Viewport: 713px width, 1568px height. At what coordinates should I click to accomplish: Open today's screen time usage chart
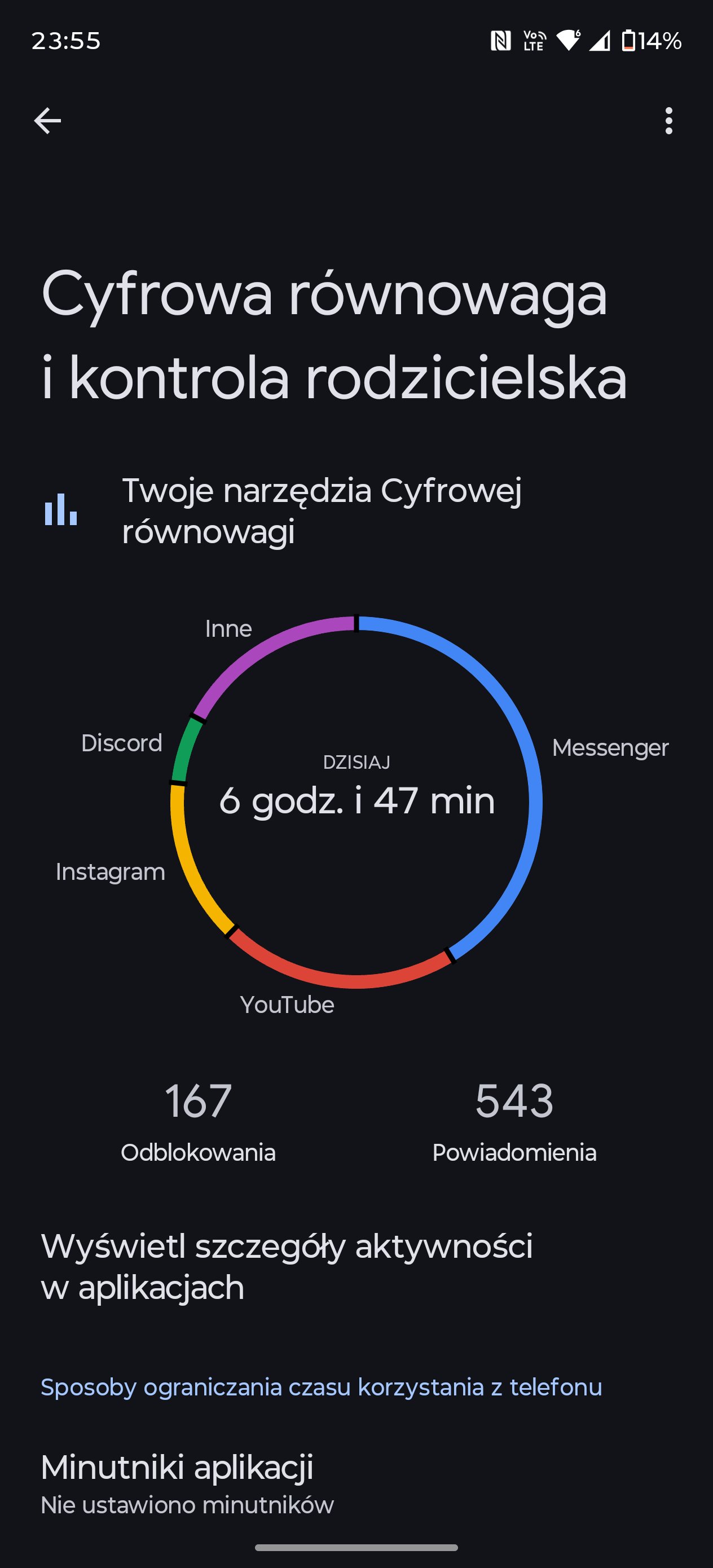(x=356, y=801)
